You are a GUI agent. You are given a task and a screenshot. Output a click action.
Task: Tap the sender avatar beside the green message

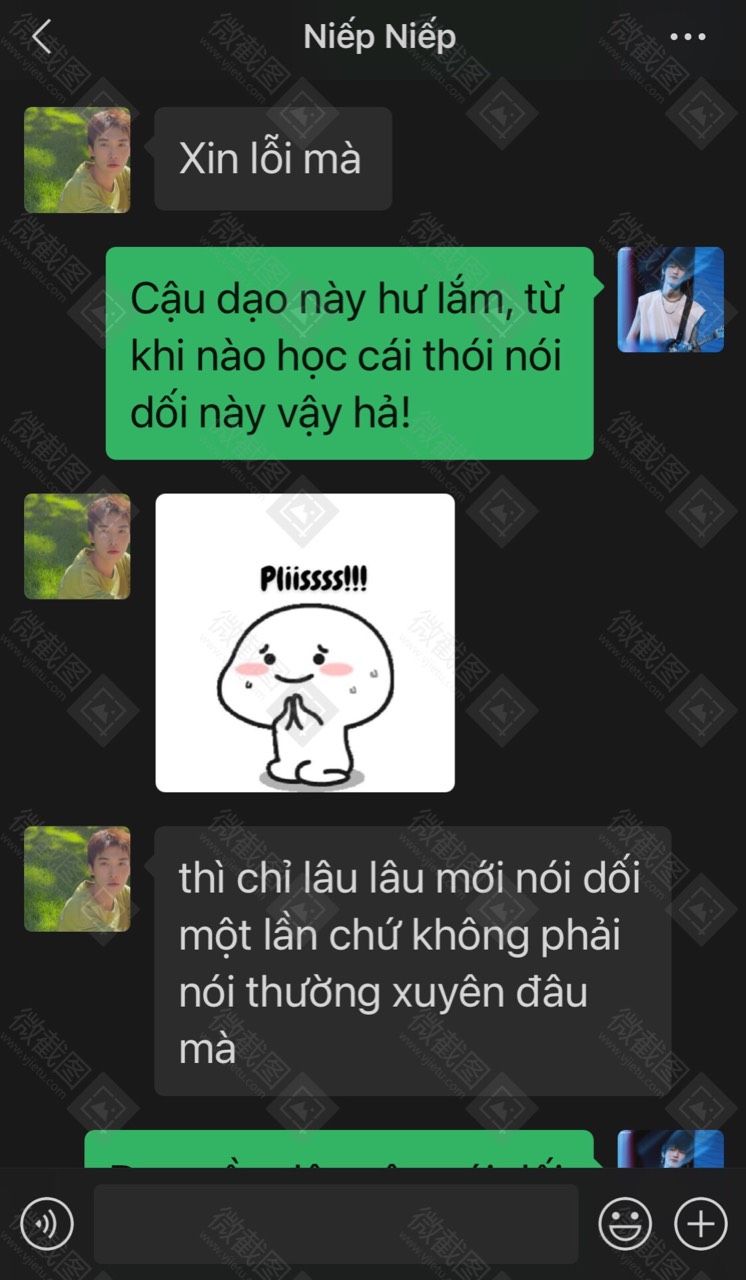pos(670,300)
